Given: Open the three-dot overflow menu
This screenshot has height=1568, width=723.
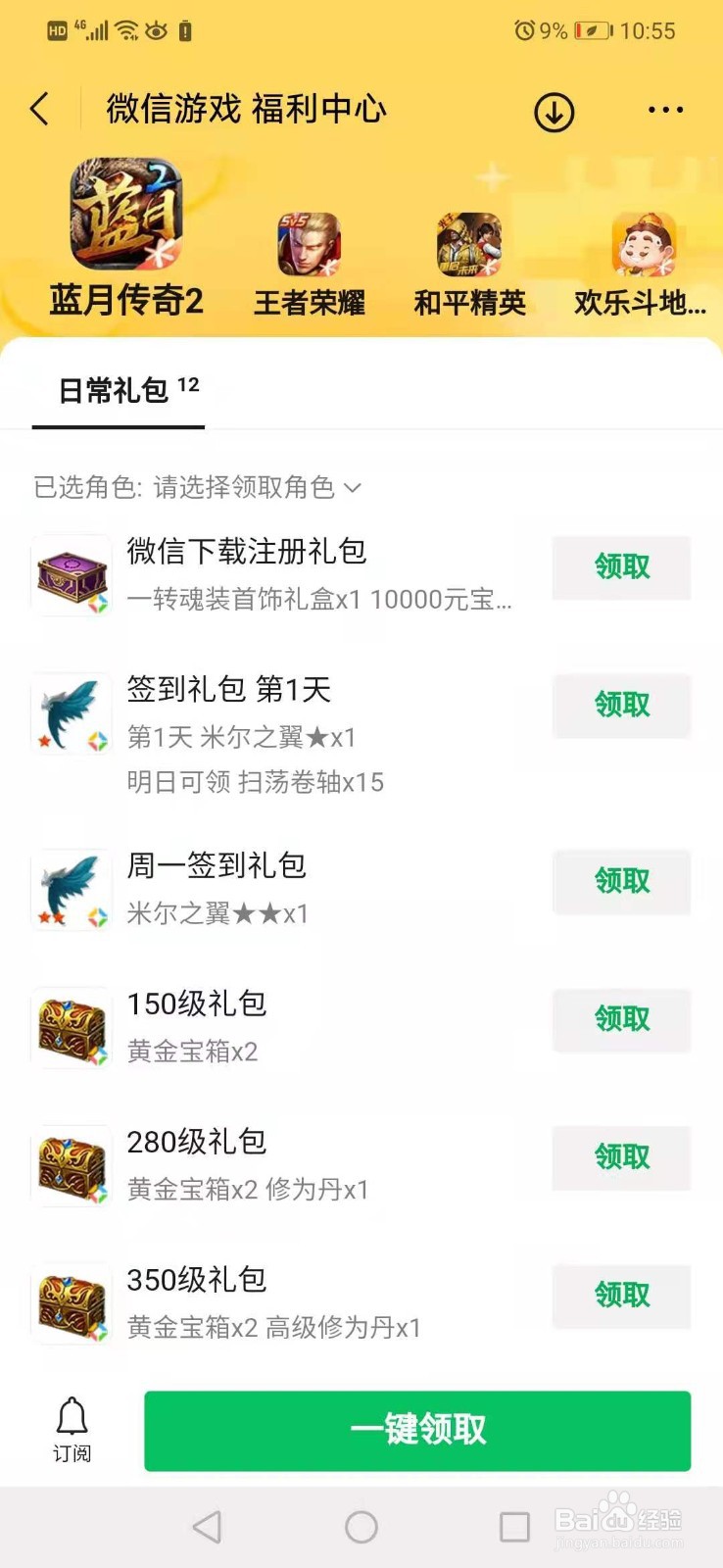Looking at the screenshot, I should coord(665,110).
